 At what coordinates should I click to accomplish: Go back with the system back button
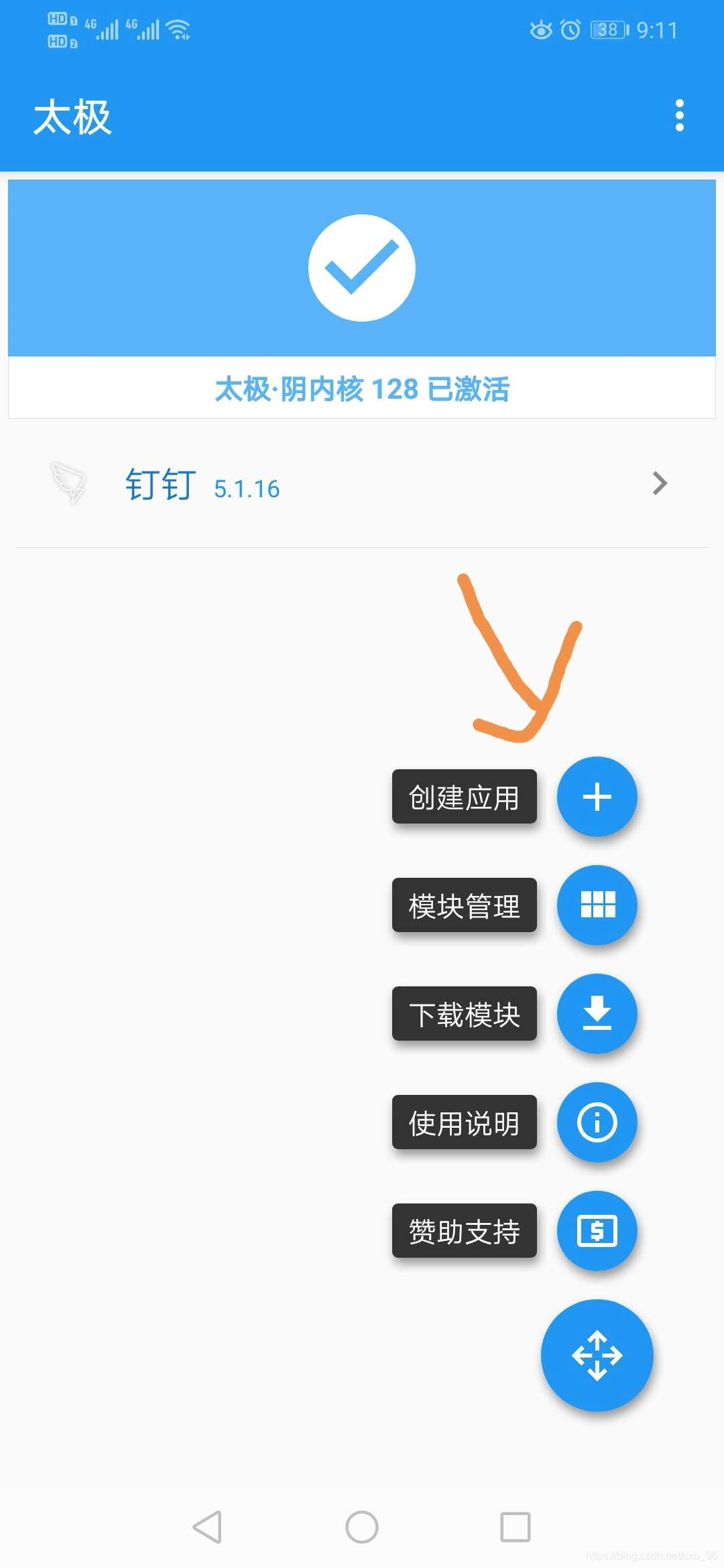[x=207, y=1527]
